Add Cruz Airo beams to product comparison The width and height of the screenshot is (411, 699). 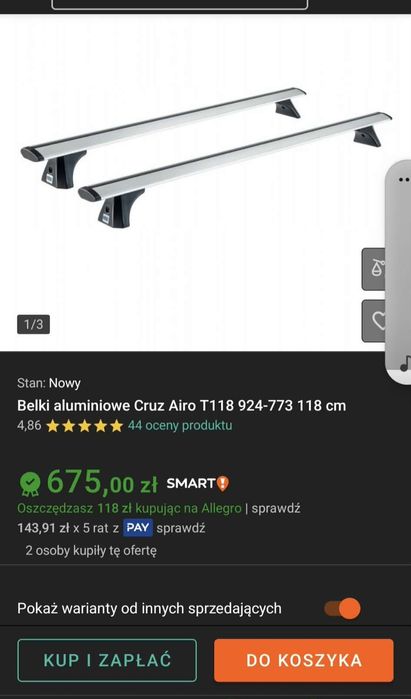point(374,269)
